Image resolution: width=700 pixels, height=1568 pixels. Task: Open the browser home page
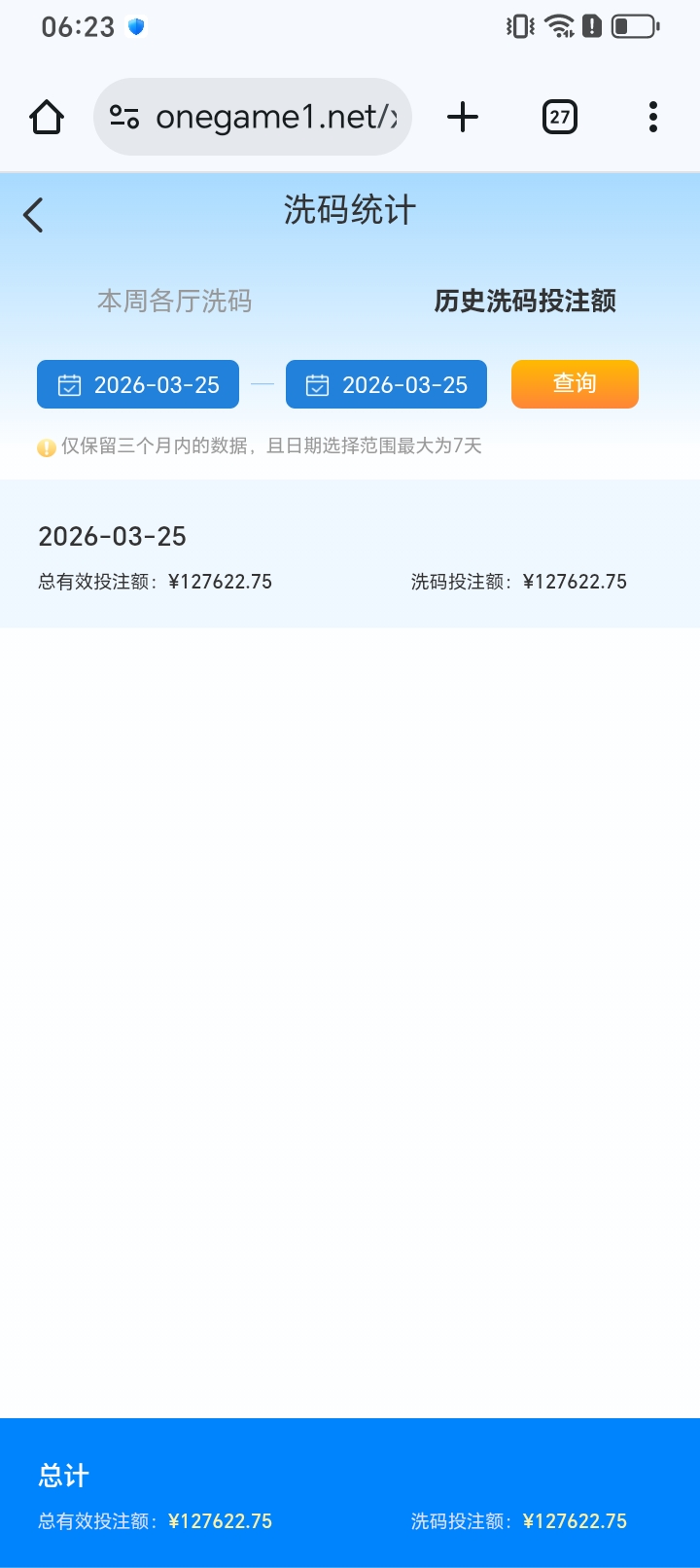47,118
